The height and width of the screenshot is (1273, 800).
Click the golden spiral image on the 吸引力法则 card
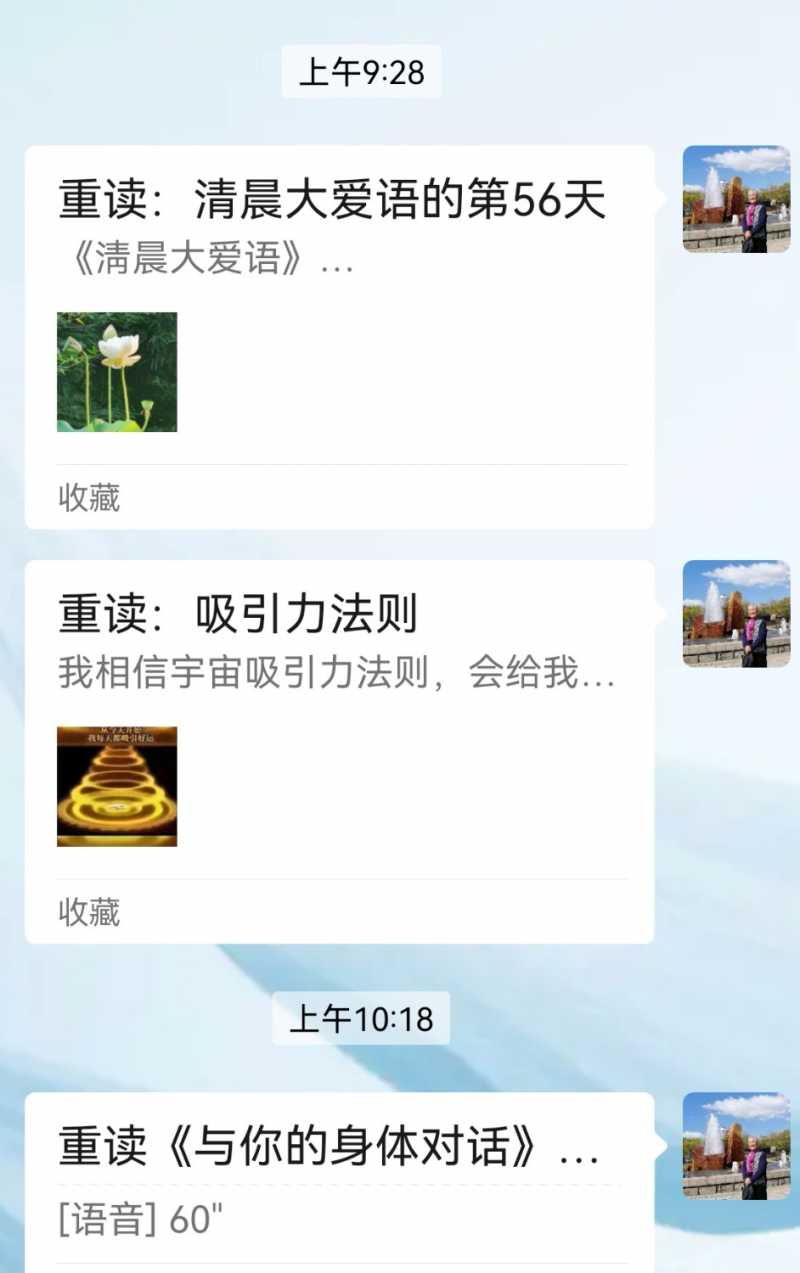pos(117,786)
